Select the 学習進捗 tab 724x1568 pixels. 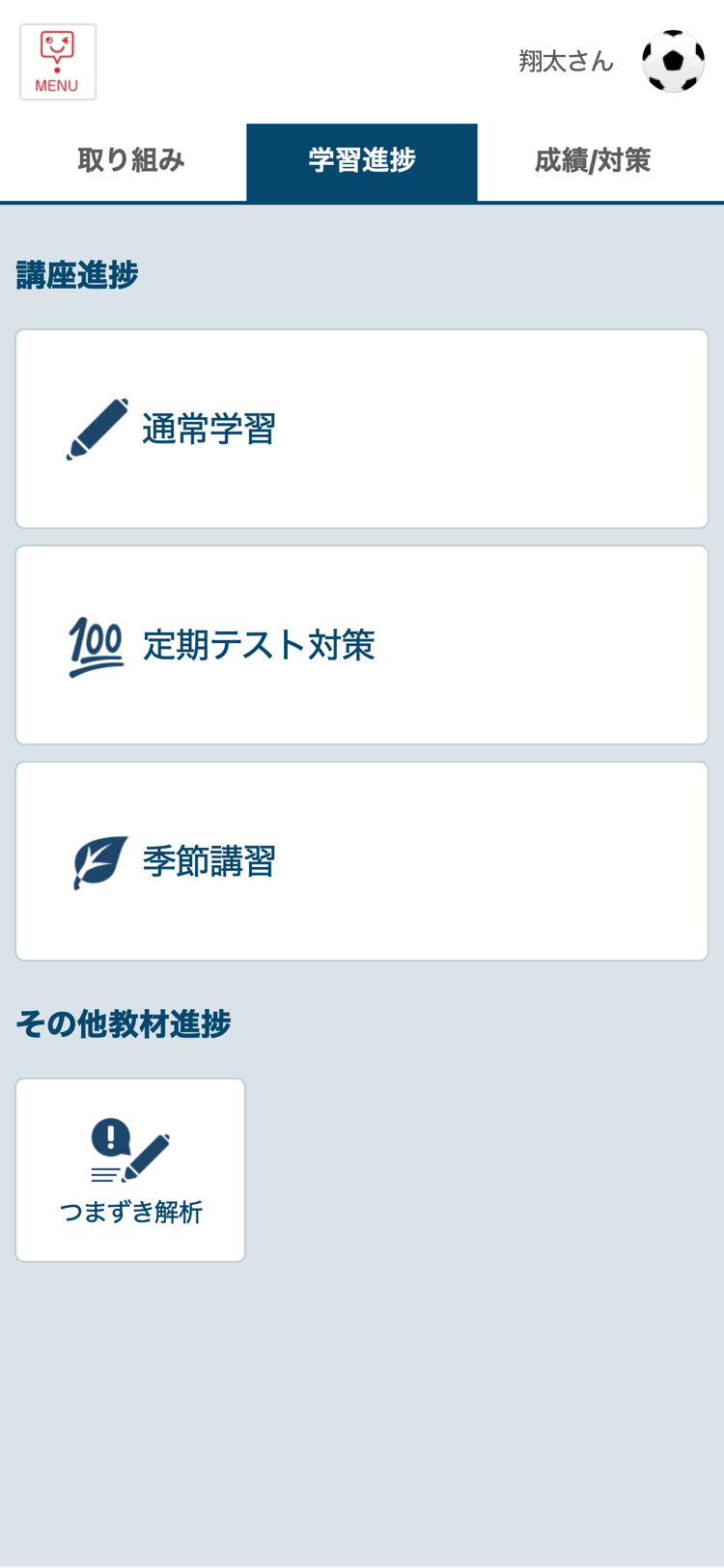(362, 161)
